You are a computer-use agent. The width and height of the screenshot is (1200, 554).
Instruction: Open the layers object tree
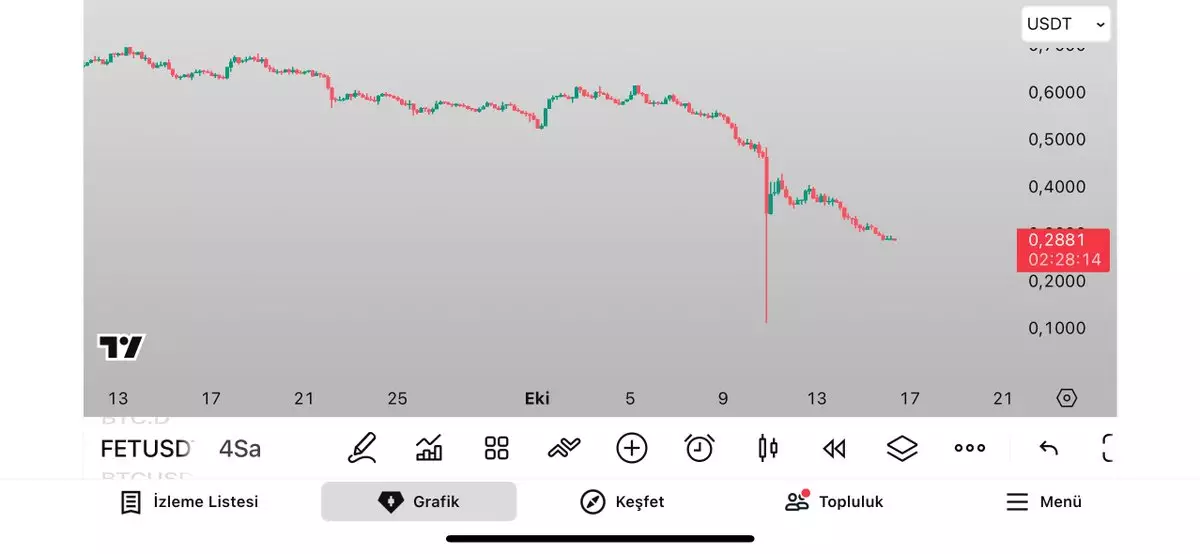coord(902,448)
